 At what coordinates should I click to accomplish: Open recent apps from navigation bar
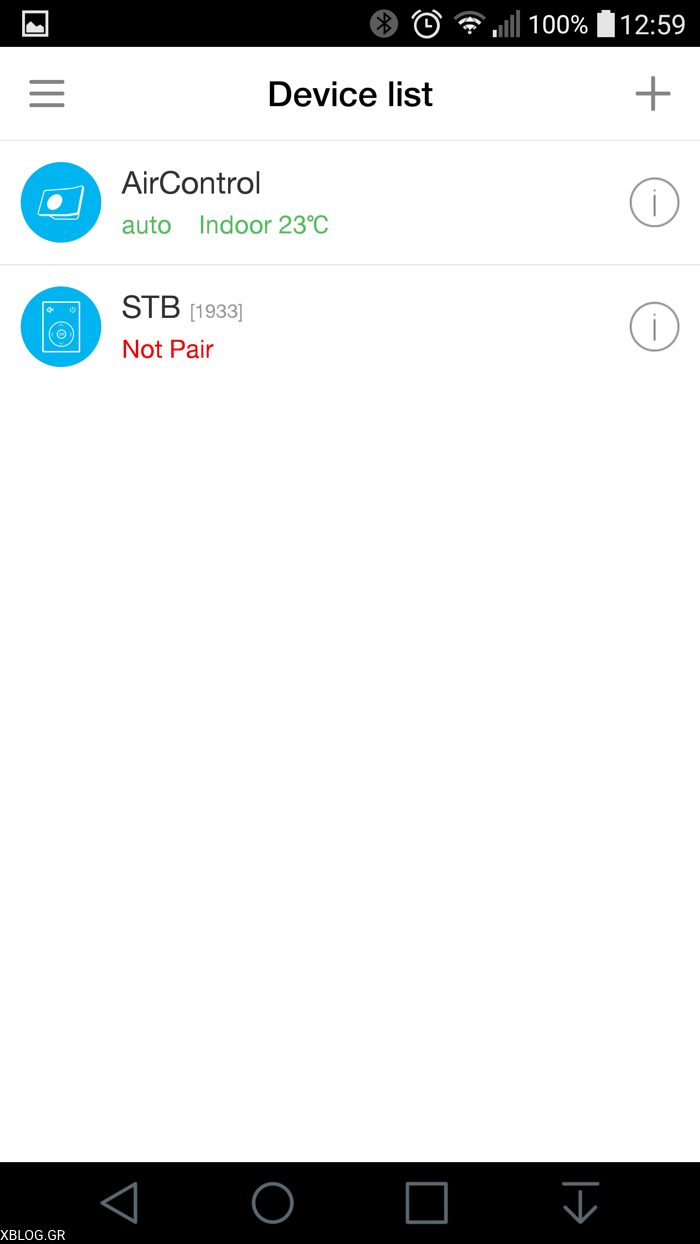click(x=426, y=1202)
